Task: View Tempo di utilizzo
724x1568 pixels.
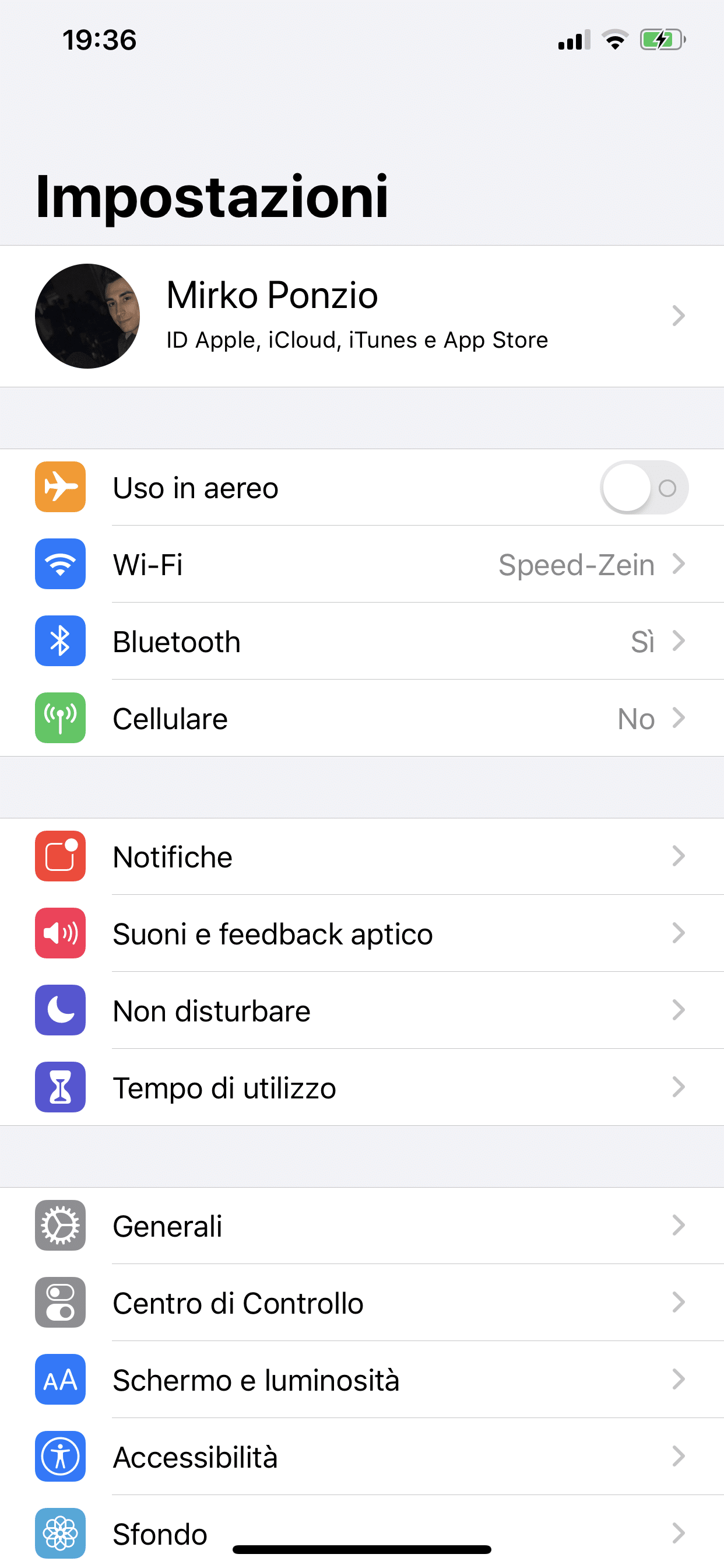Action: 362,1087
